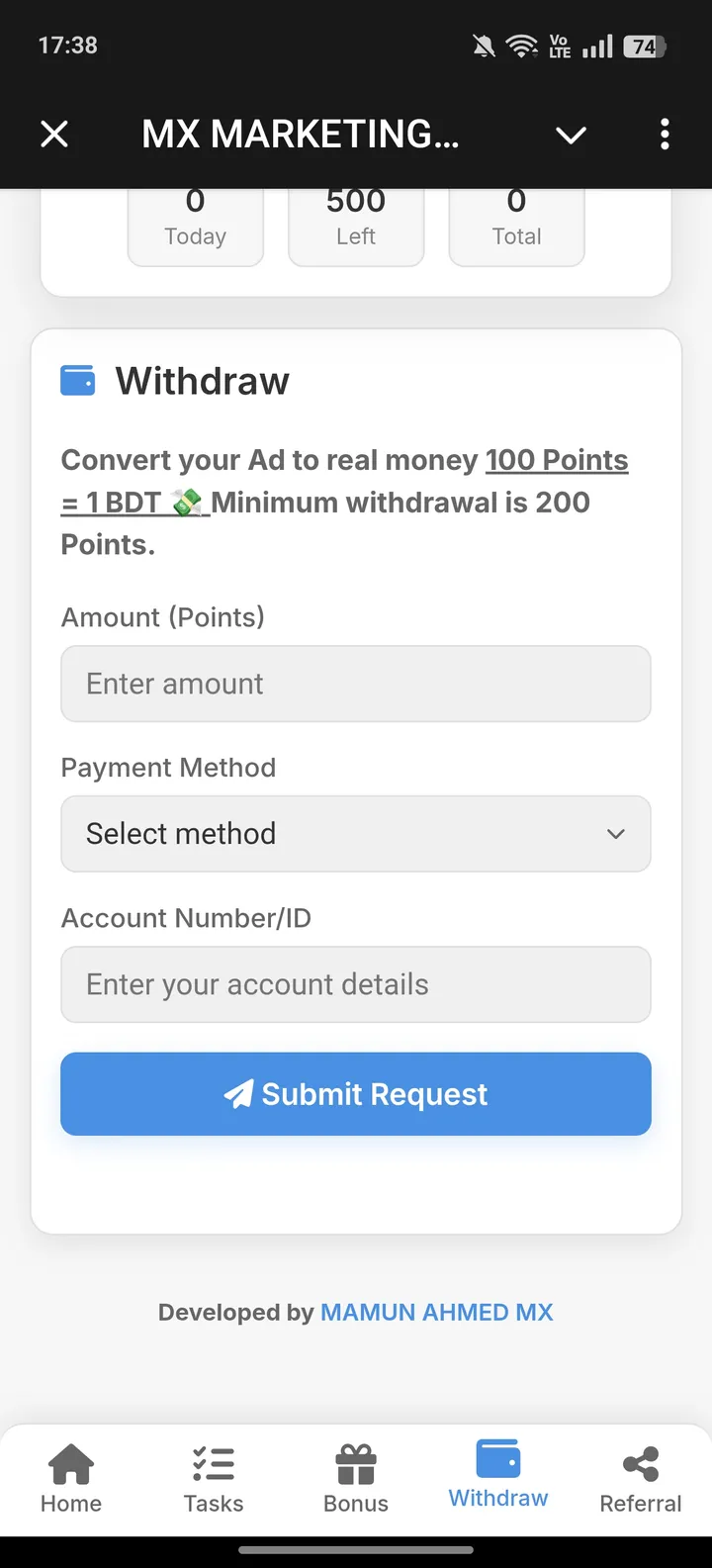712x1568 pixels.
Task: Select the Withdraw wallet icon in navigation
Action: click(x=497, y=1456)
